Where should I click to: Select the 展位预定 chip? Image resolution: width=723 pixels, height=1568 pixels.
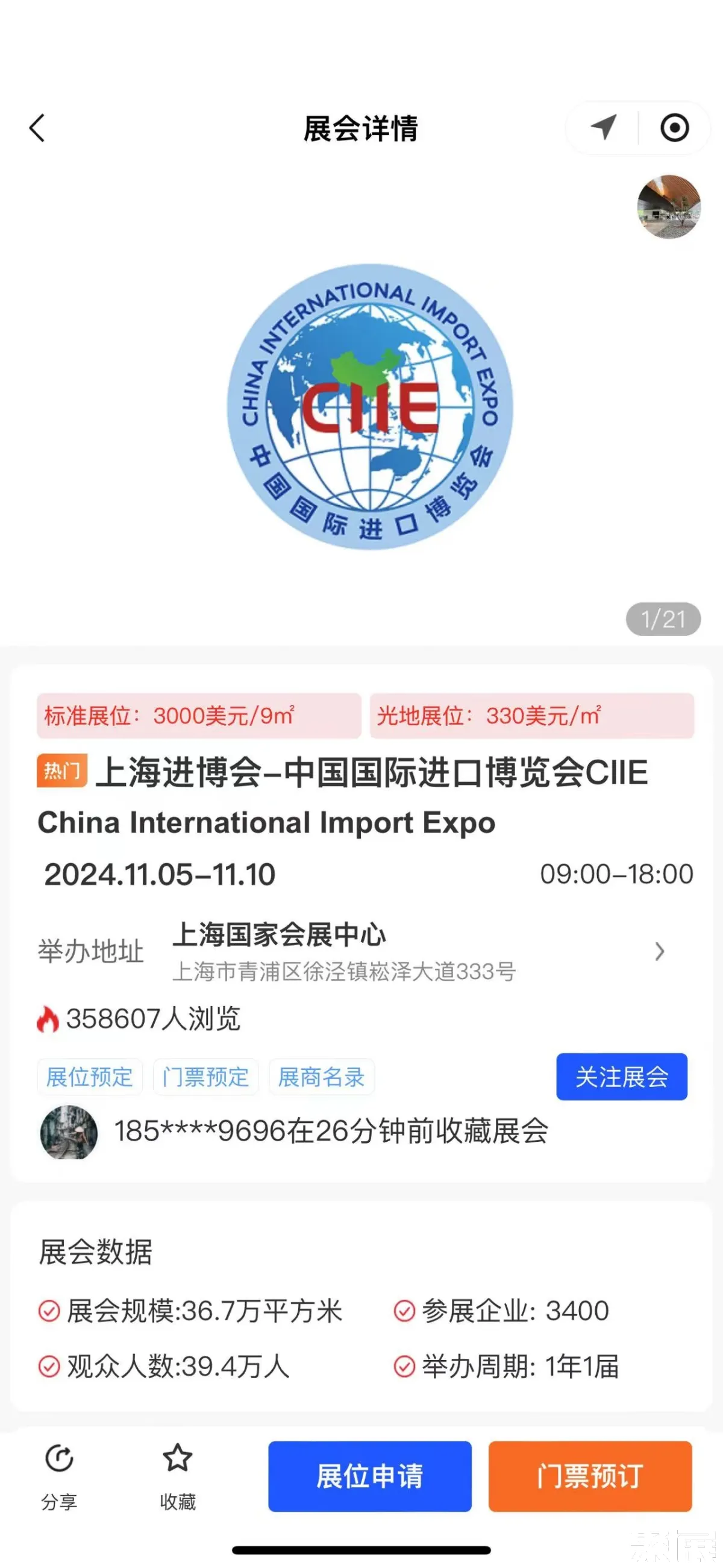(x=89, y=1077)
